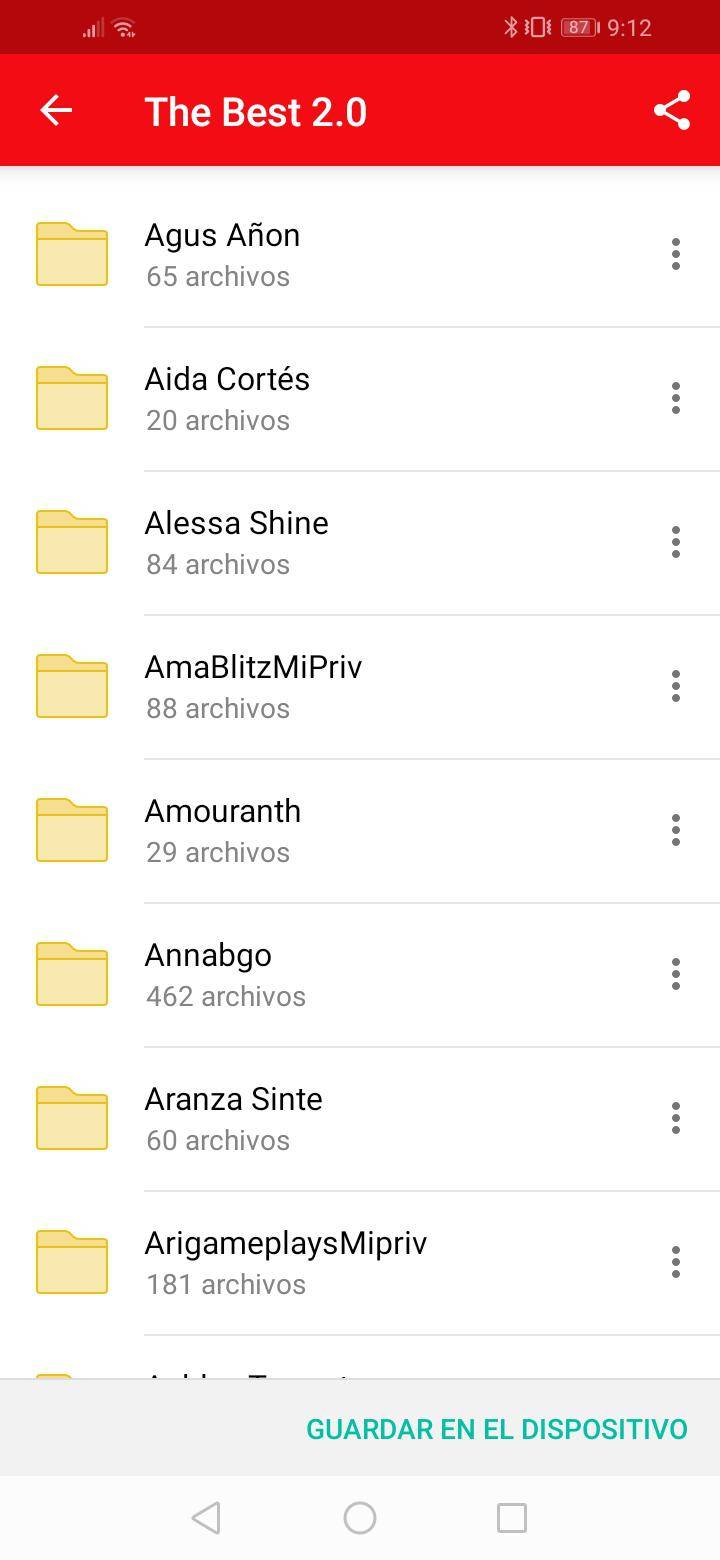720x1560 pixels.
Task: Show the three-dot menu for Amouranth
Action: [676, 830]
